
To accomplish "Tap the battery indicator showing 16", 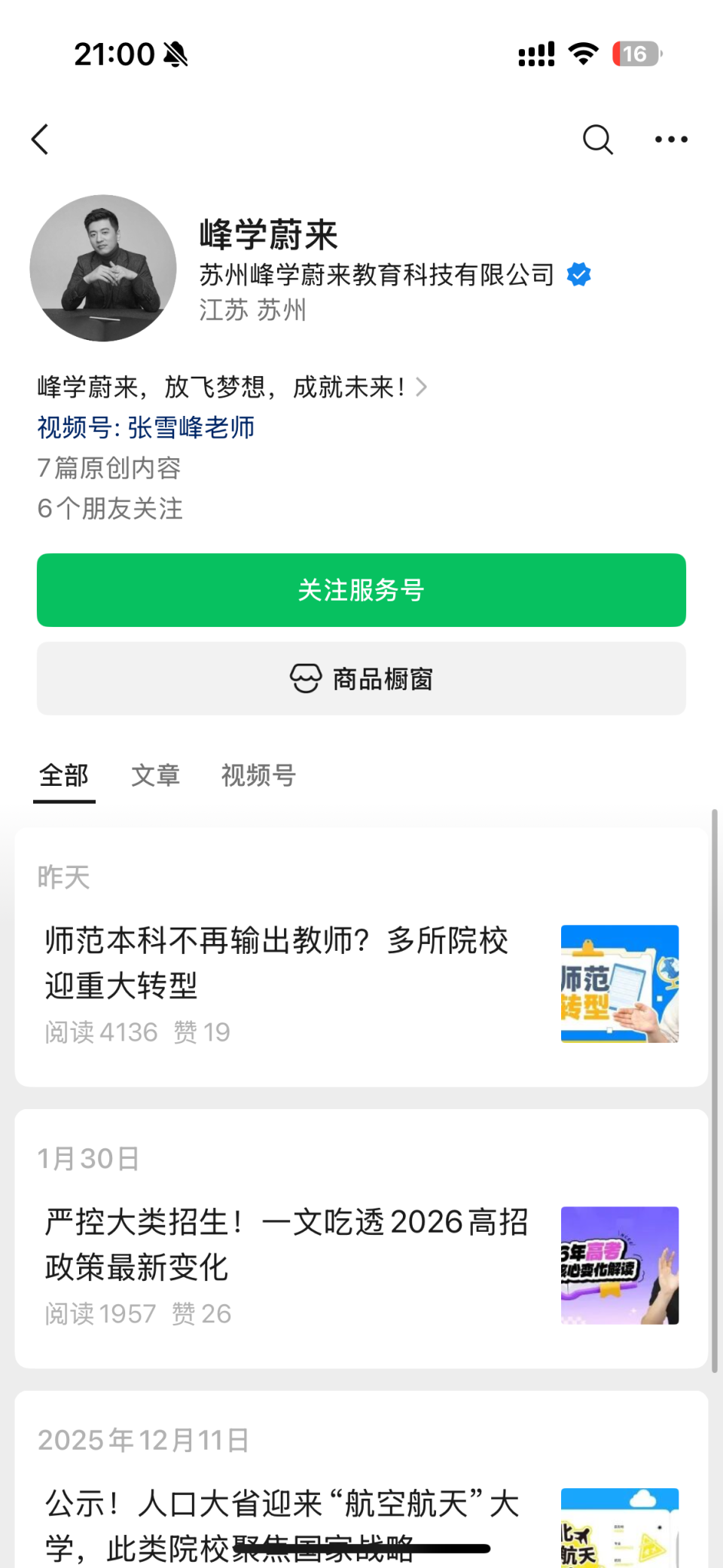I will [636, 52].
